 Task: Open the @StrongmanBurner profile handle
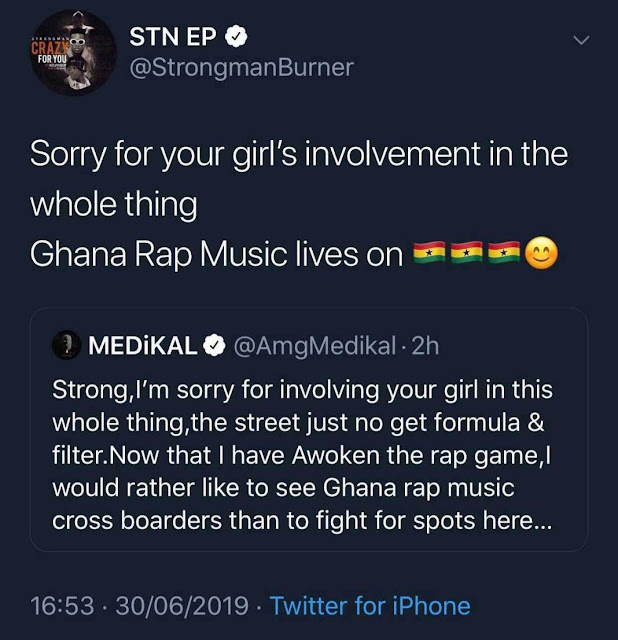241,67
